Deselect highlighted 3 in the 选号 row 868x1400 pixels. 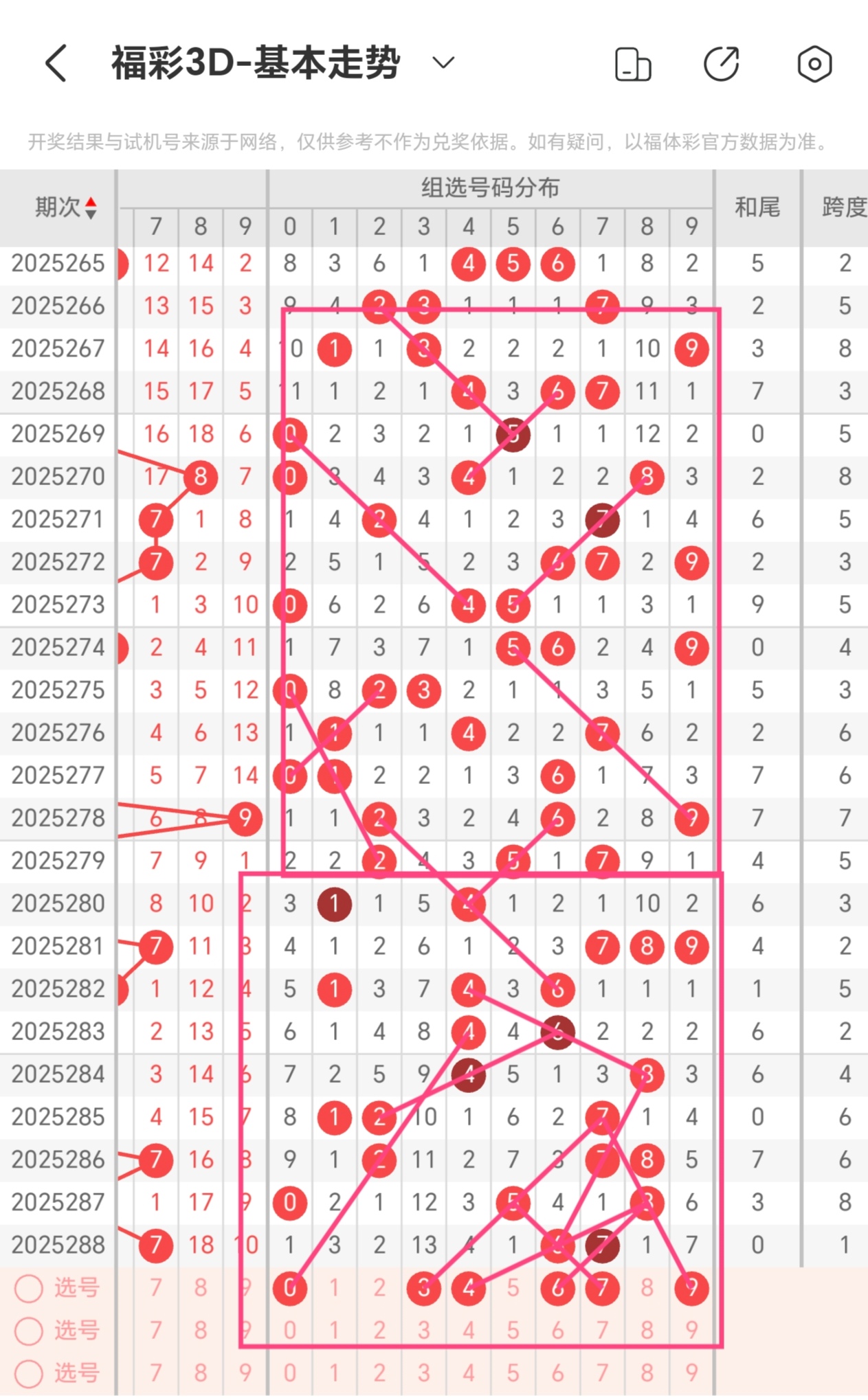tap(423, 1288)
